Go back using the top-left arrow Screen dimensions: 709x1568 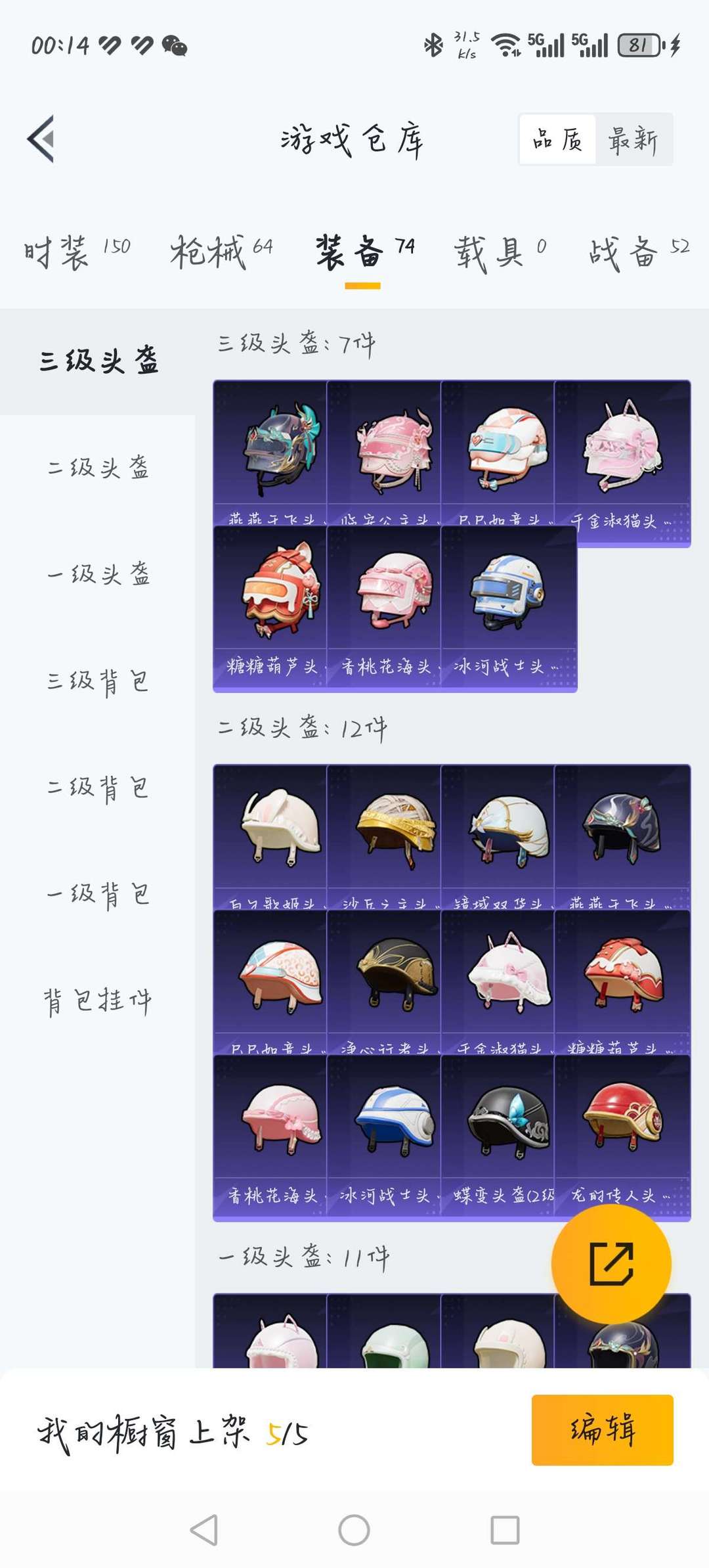click(41, 139)
